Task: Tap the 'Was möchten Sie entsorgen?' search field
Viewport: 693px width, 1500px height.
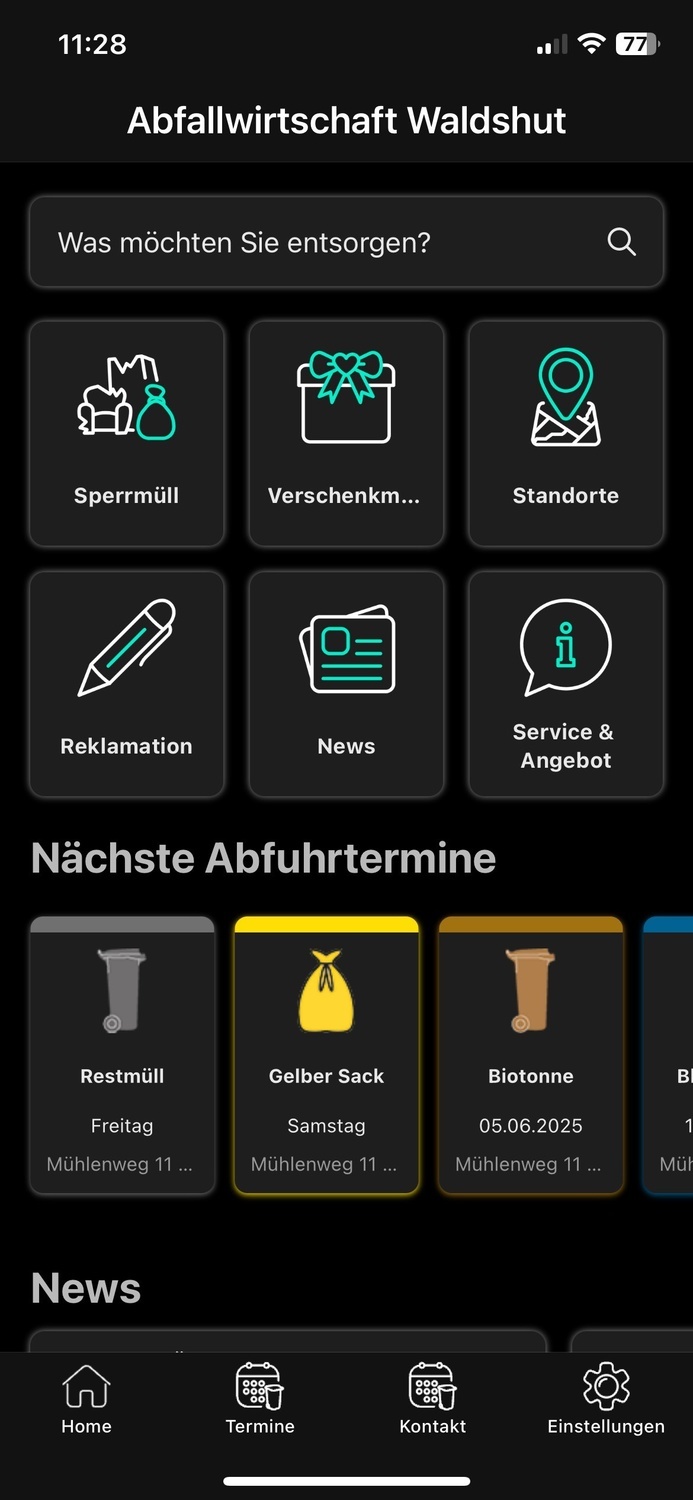Action: (346, 242)
